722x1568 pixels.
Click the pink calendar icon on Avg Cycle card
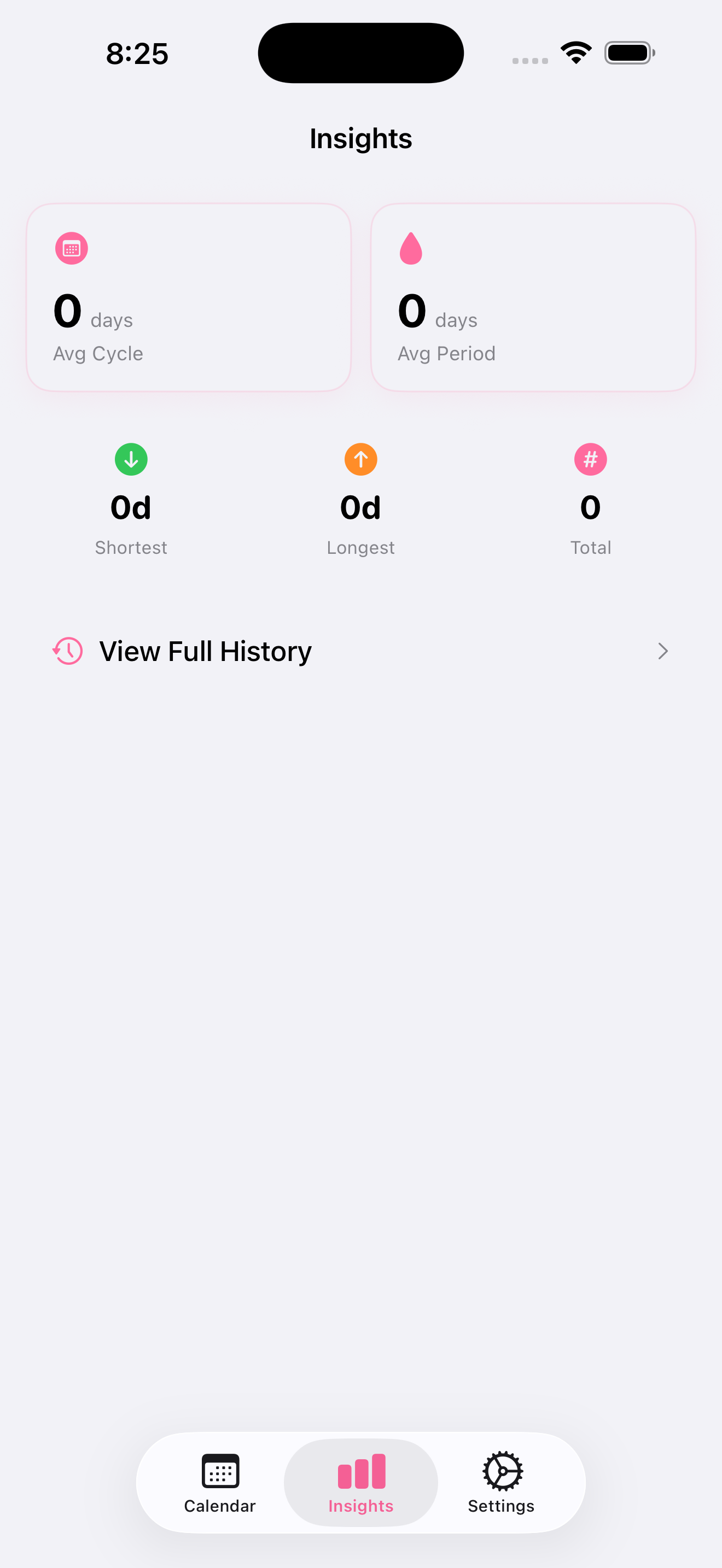point(71,248)
